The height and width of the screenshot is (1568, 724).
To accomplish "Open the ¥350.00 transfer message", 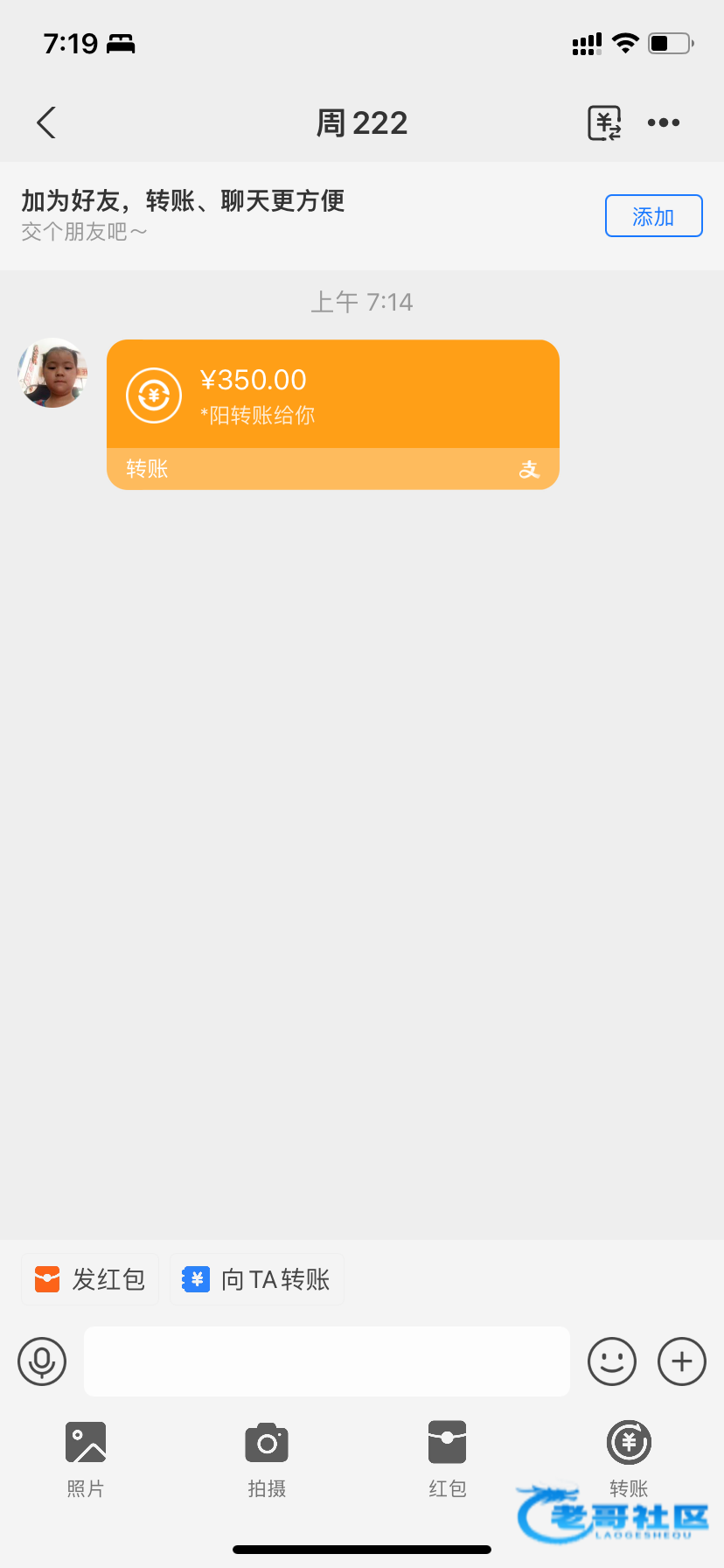I will coord(333,415).
